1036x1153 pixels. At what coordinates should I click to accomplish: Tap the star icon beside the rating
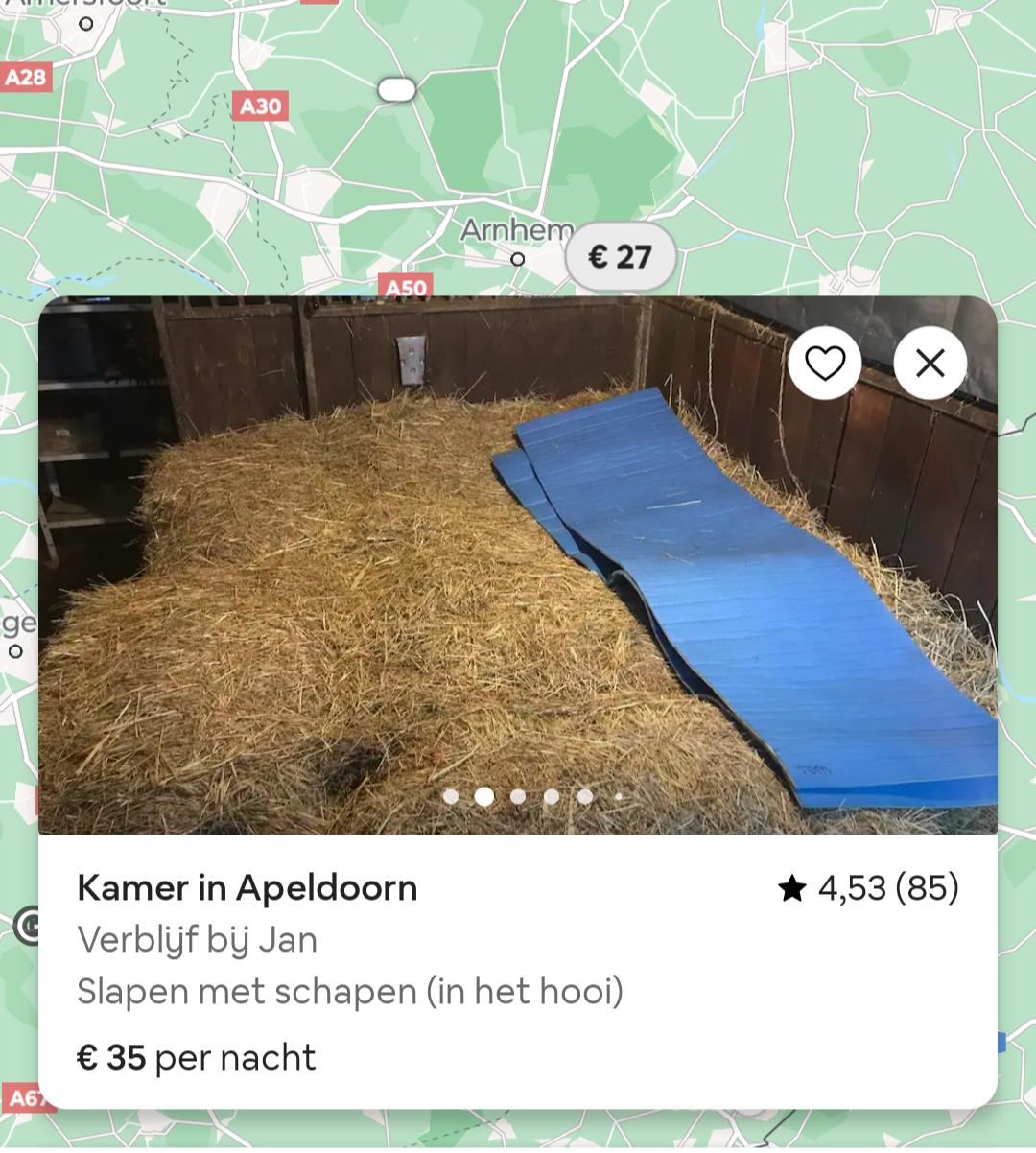point(790,889)
